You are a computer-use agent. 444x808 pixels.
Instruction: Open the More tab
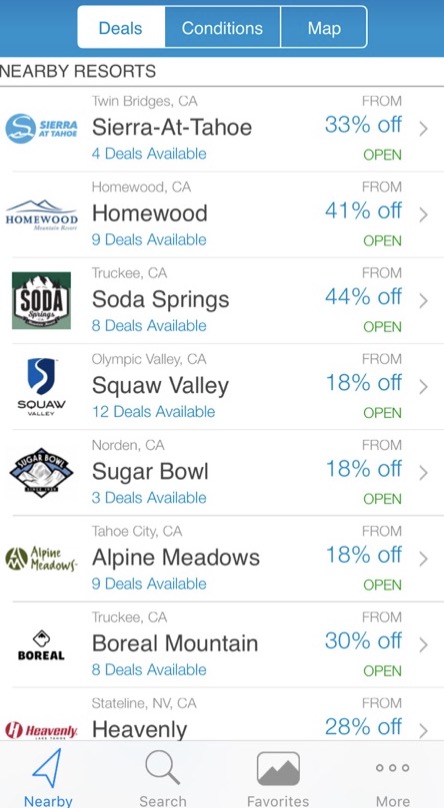point(392,776)
